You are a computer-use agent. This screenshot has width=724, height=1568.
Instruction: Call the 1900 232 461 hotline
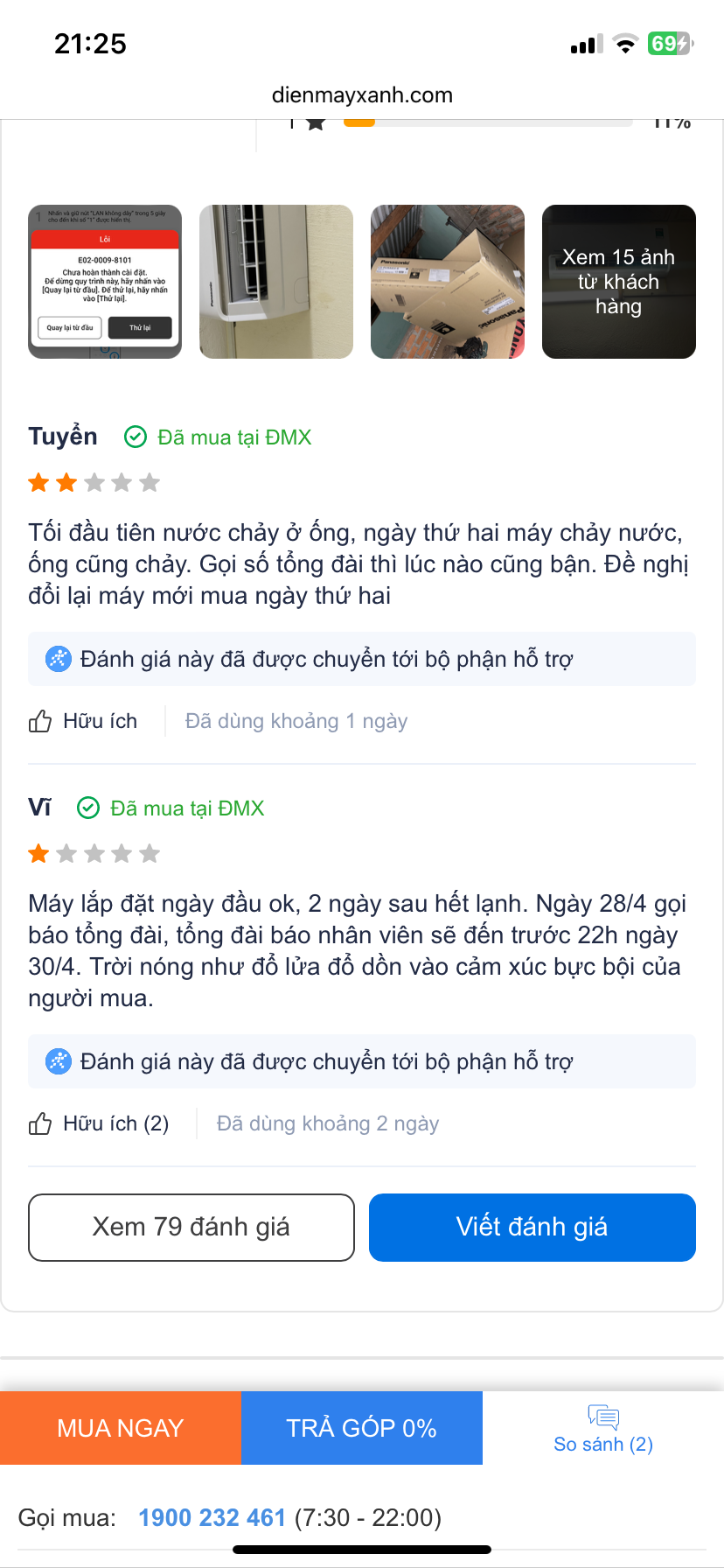(x=212, y=1517)
